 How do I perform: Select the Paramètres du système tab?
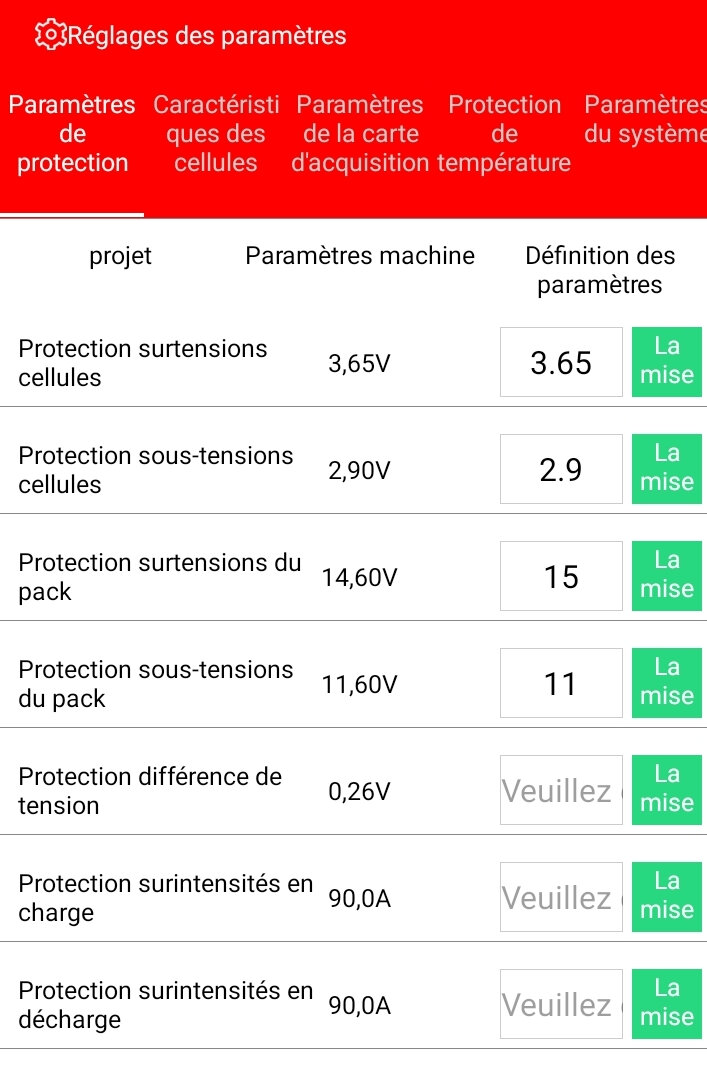tap(645, 120)
